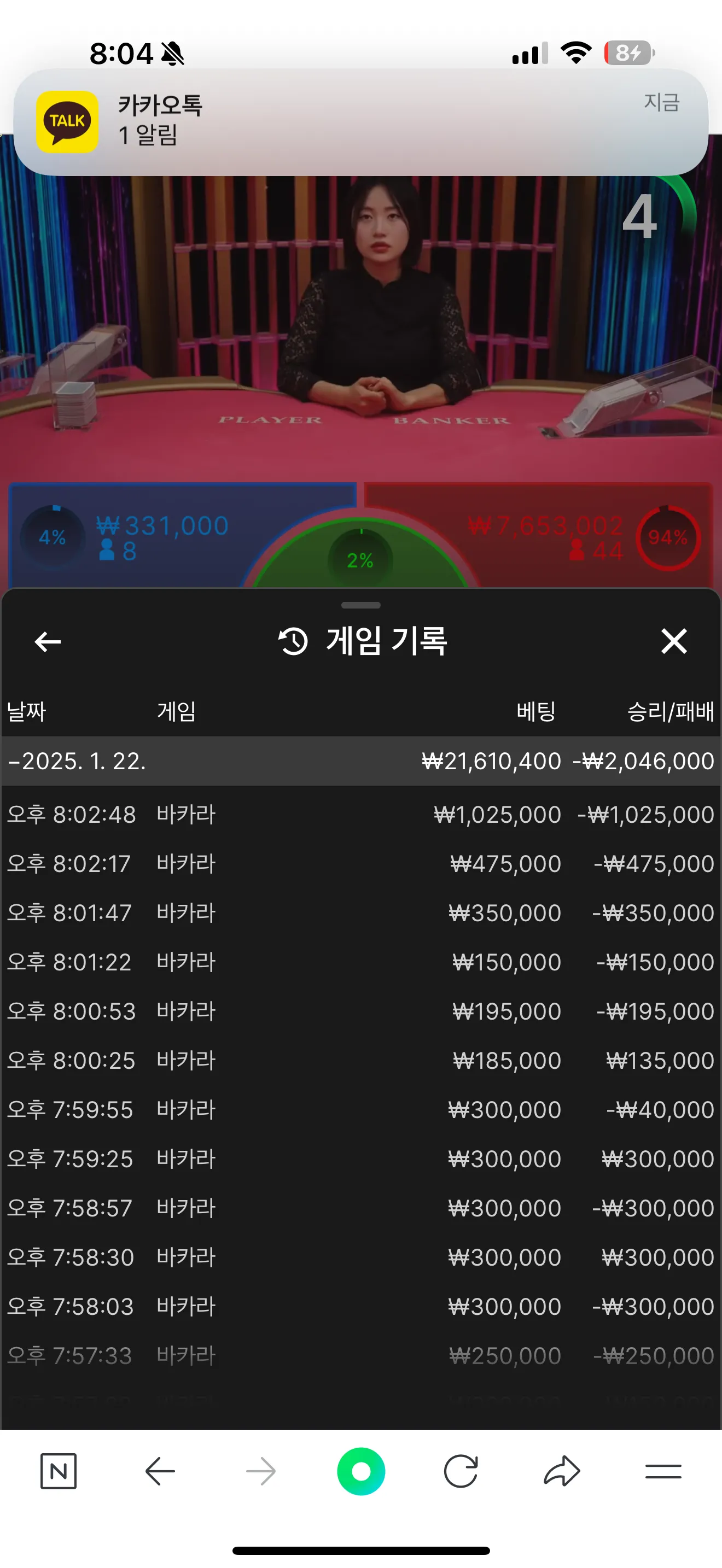View details of the 8:01:47 game

tap(360, 913)
